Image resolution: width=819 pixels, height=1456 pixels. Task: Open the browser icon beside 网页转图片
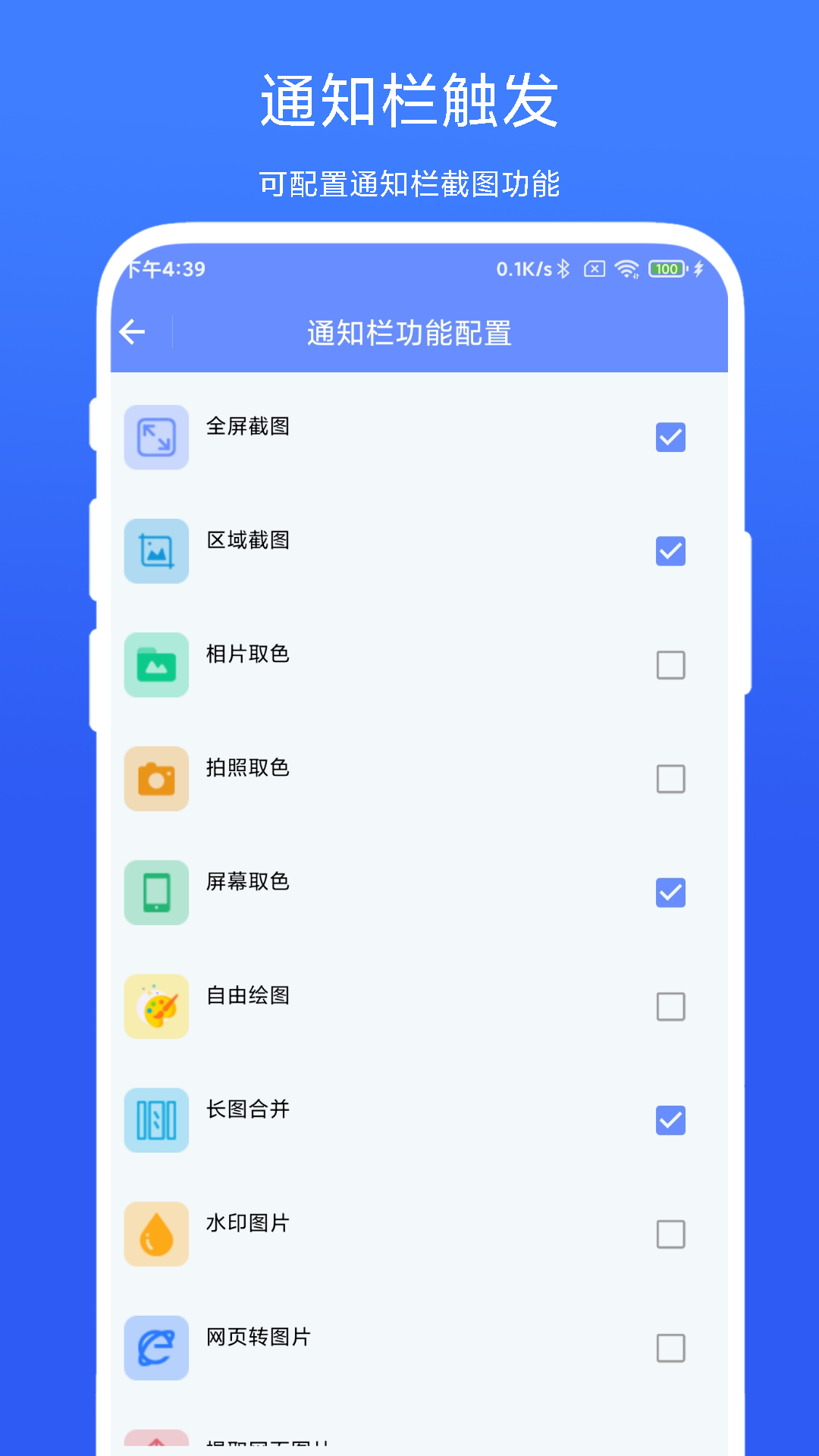point(156,1348)
